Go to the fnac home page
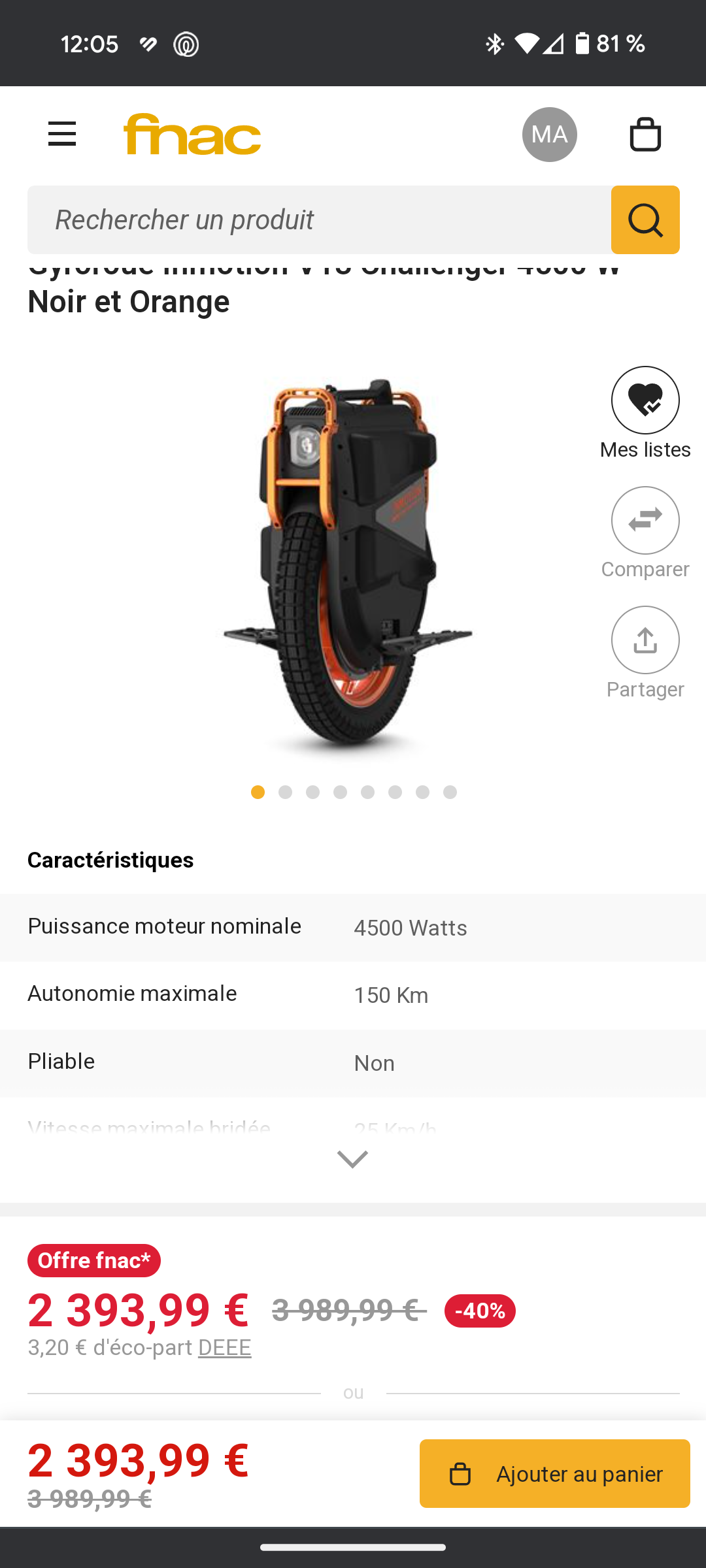Image resolution: width=706 pixels, height=1568 pixels. 192,135
